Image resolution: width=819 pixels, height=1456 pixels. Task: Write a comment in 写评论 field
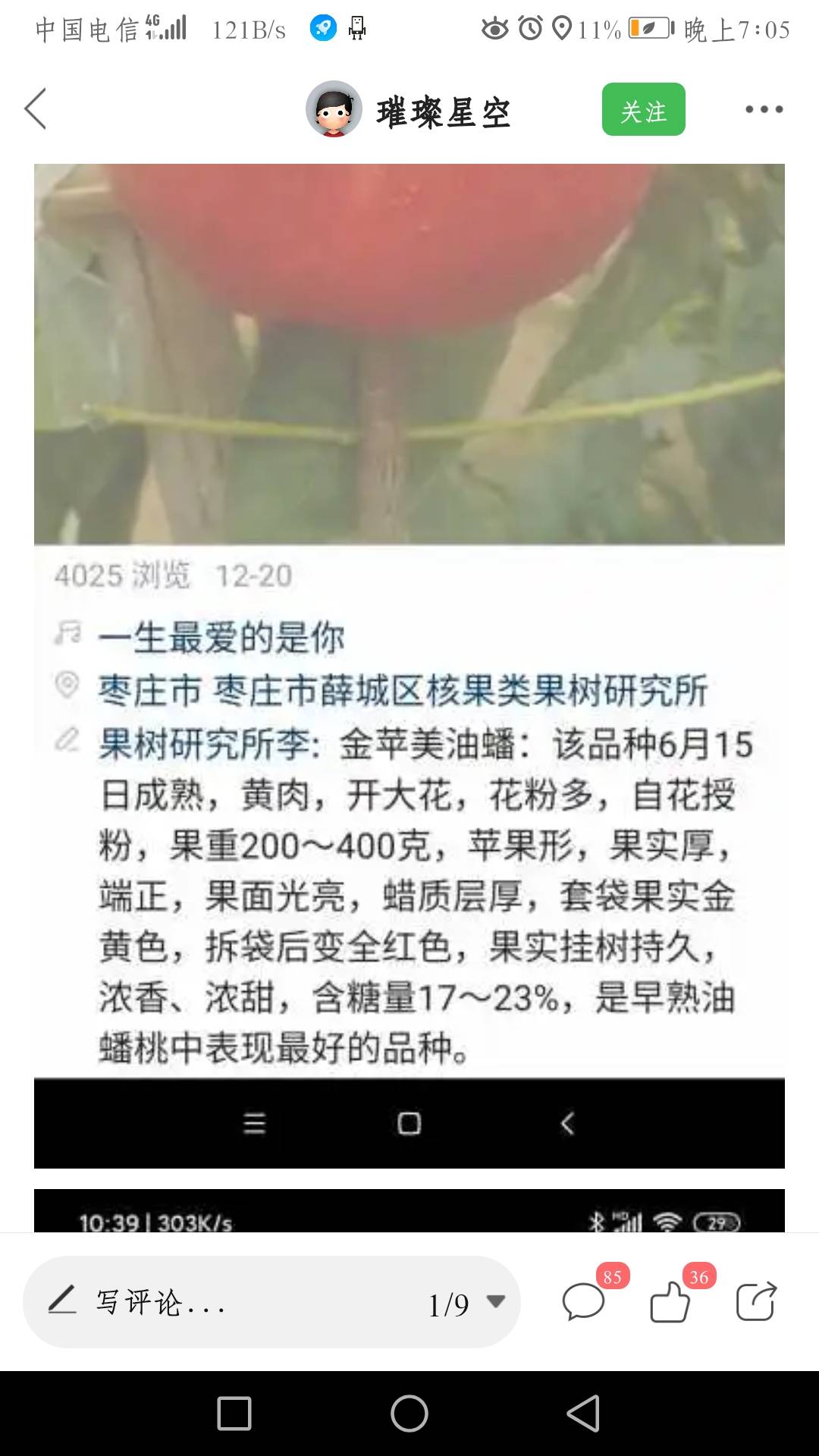(x=227, y=1303)
